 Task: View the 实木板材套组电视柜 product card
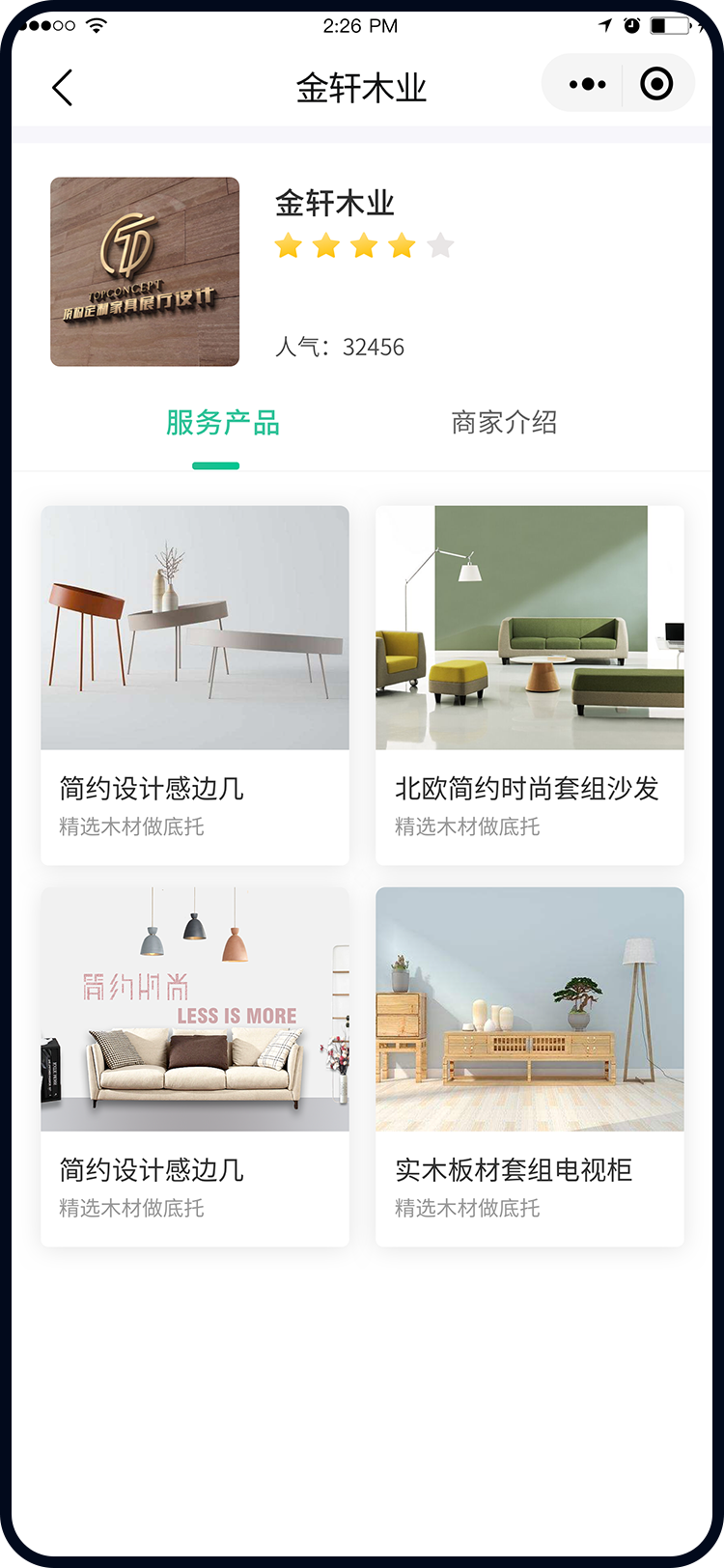click(x=529, y=1065)
